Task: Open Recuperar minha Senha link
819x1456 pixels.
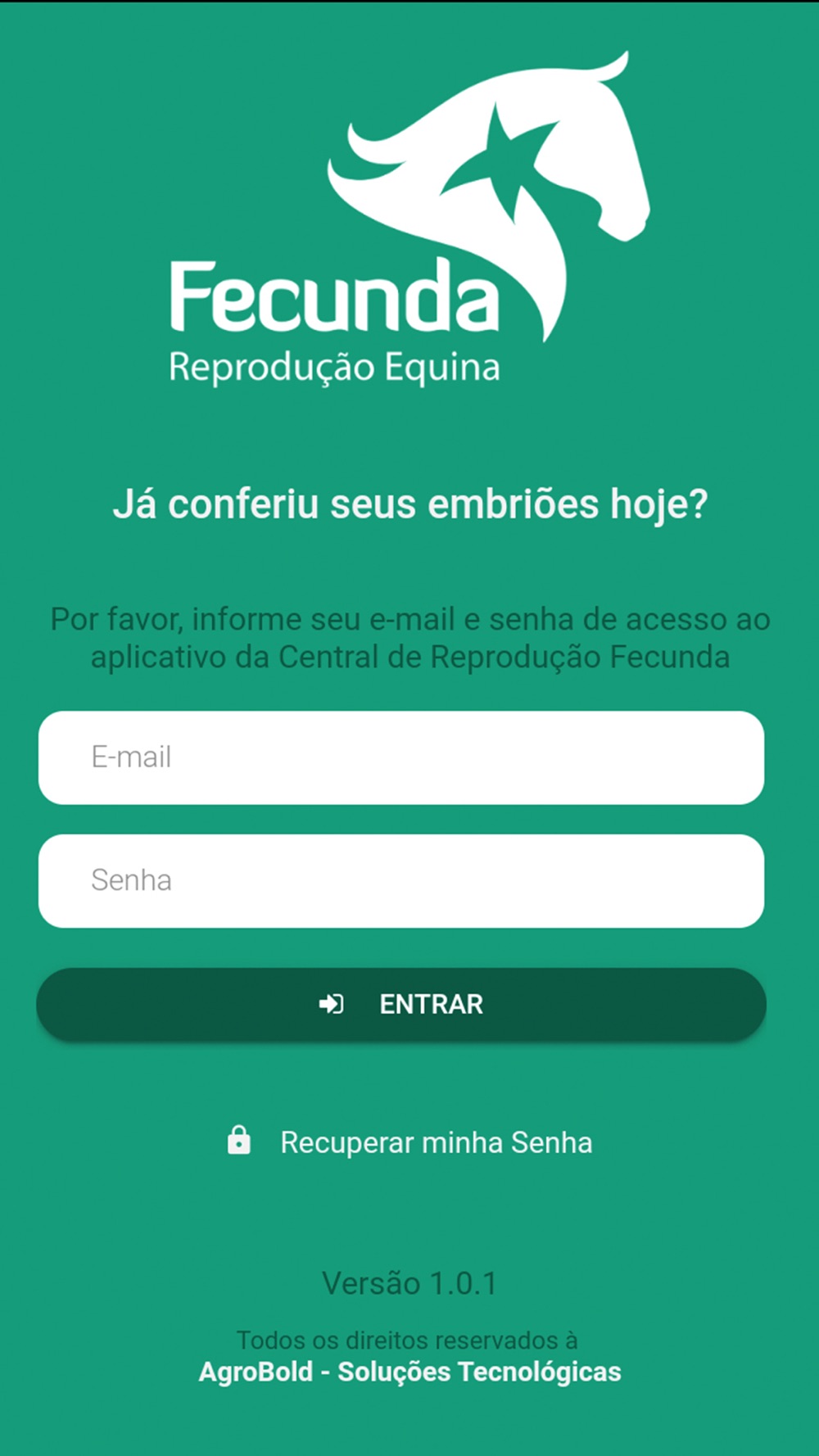Action: [x=435, y=1142]
